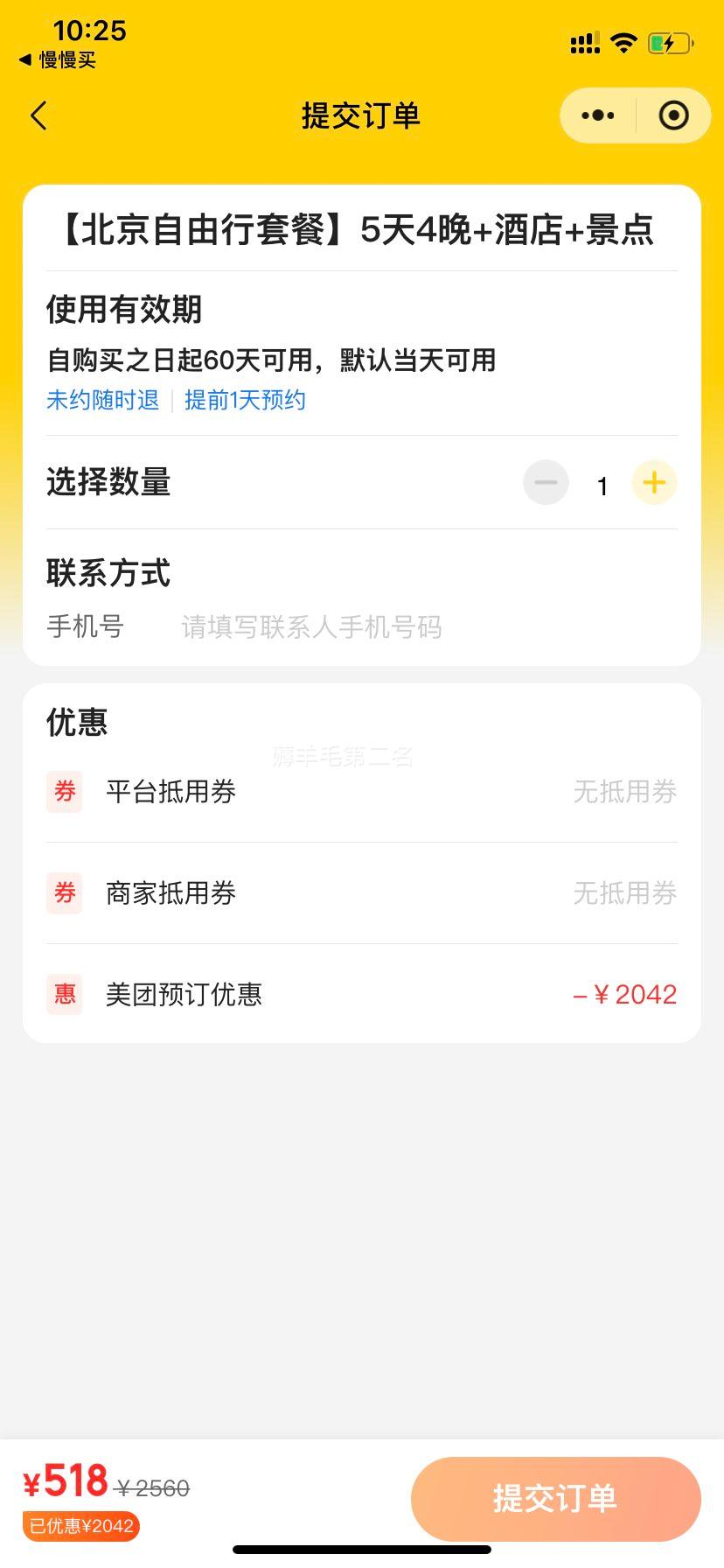
Task: Open the mini program more-options menu
Action: pos(598,115)
